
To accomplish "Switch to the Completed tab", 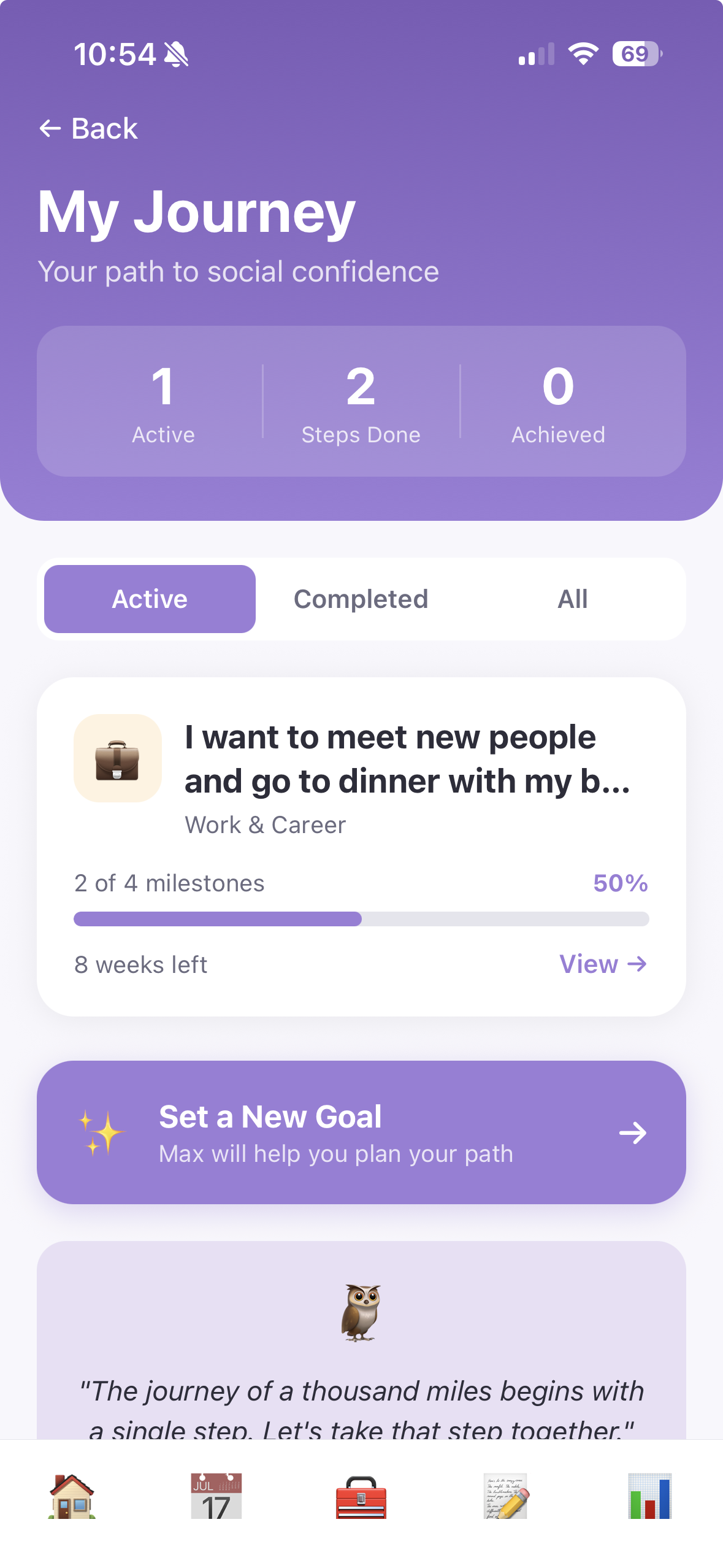I will (361, 599).
